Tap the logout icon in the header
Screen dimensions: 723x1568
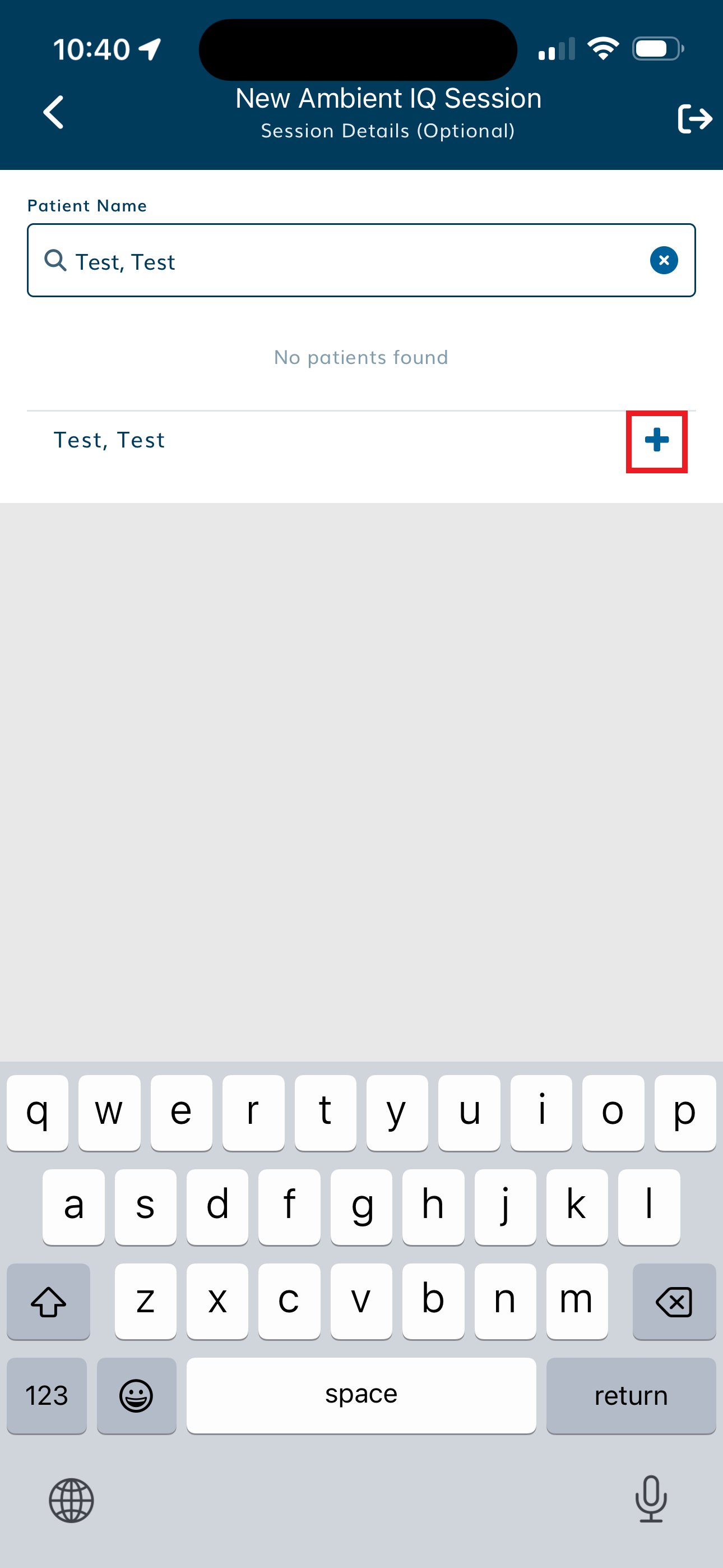pyautogui.click(x=694, y=118)
